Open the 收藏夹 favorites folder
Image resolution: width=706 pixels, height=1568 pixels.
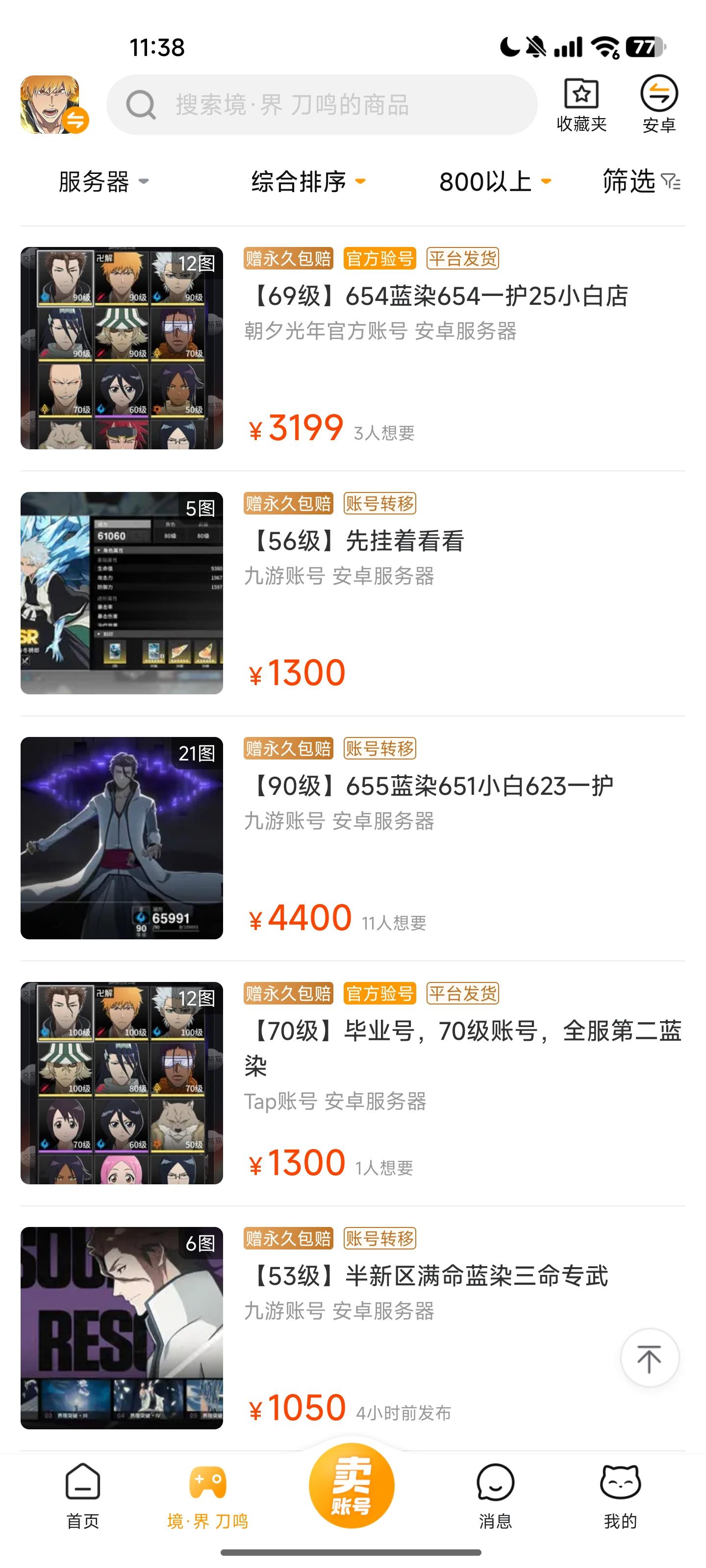(x=581, y=105)
